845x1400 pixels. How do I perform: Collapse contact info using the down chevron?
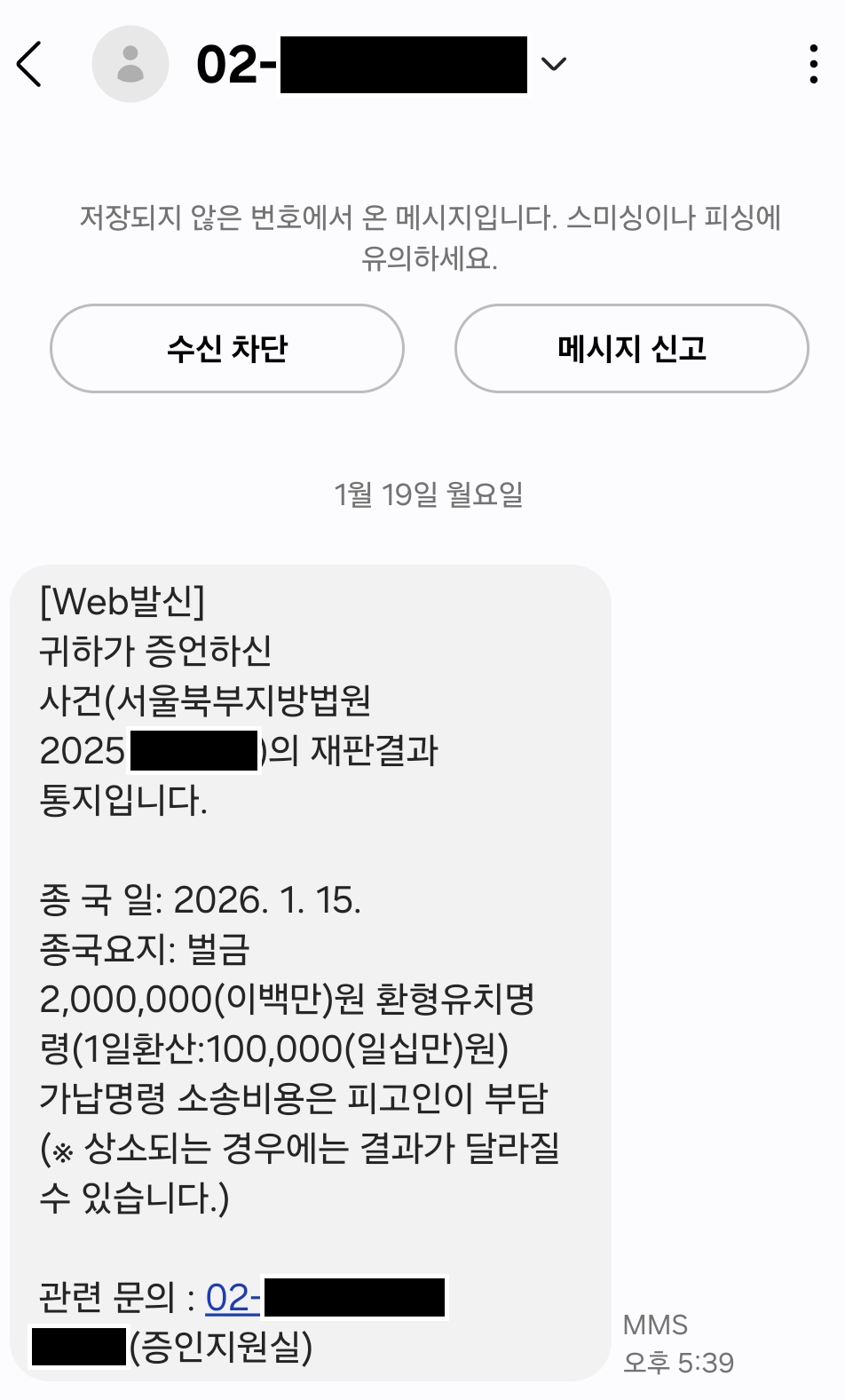pos(555,64)
